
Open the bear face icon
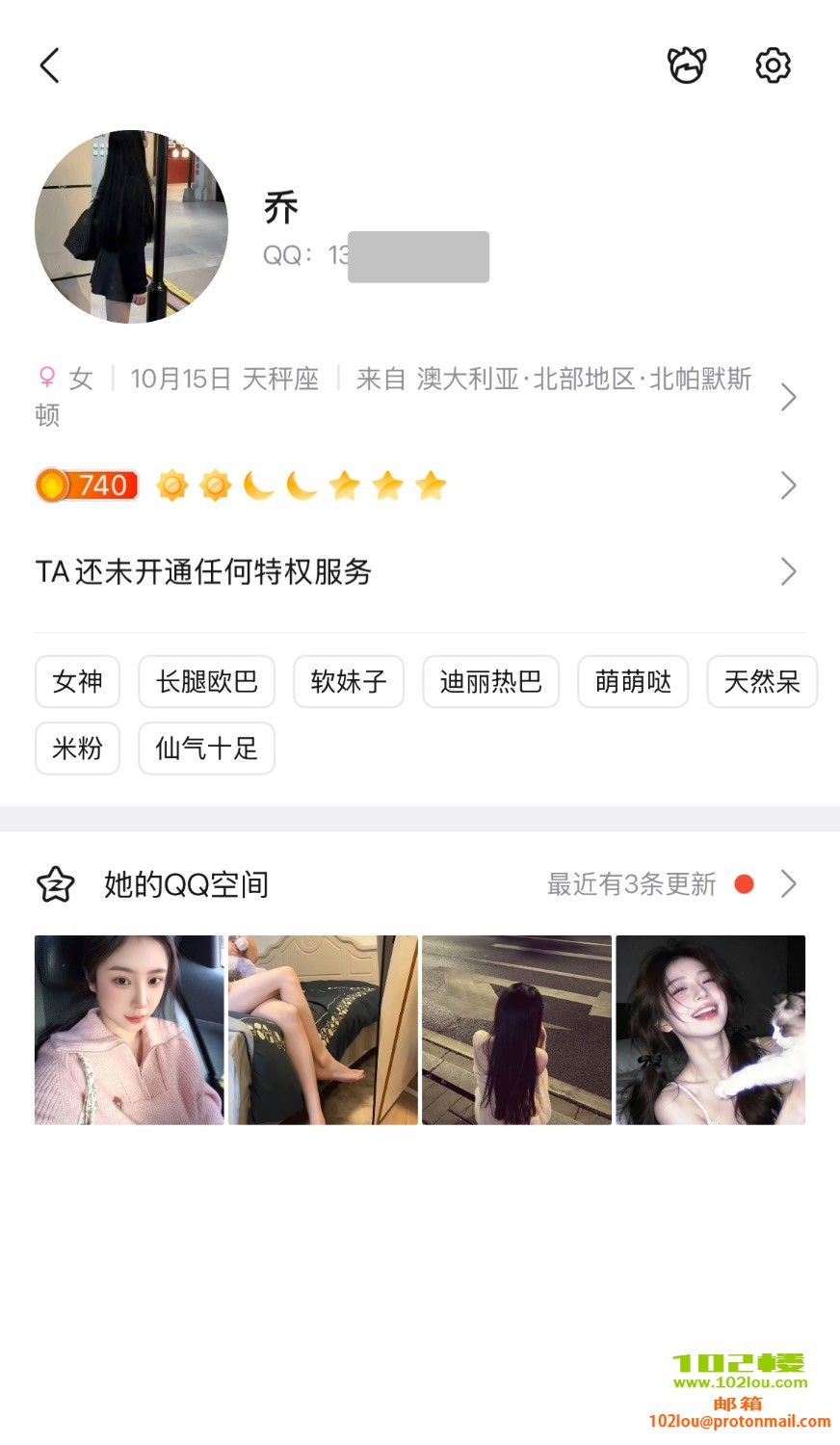pos(687,66)
